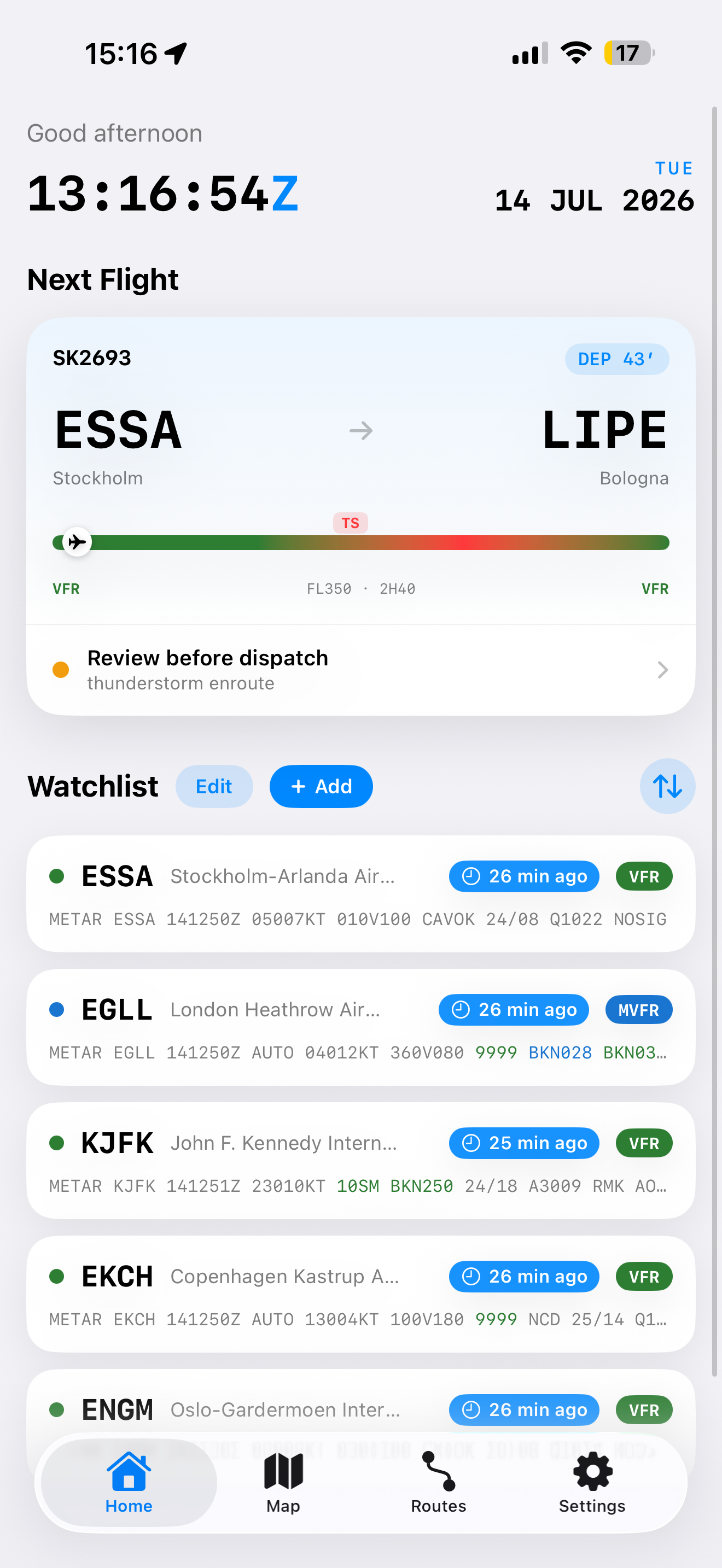Go to the Settings tab
This screenshot has height=1568, width=722.
592,1483
